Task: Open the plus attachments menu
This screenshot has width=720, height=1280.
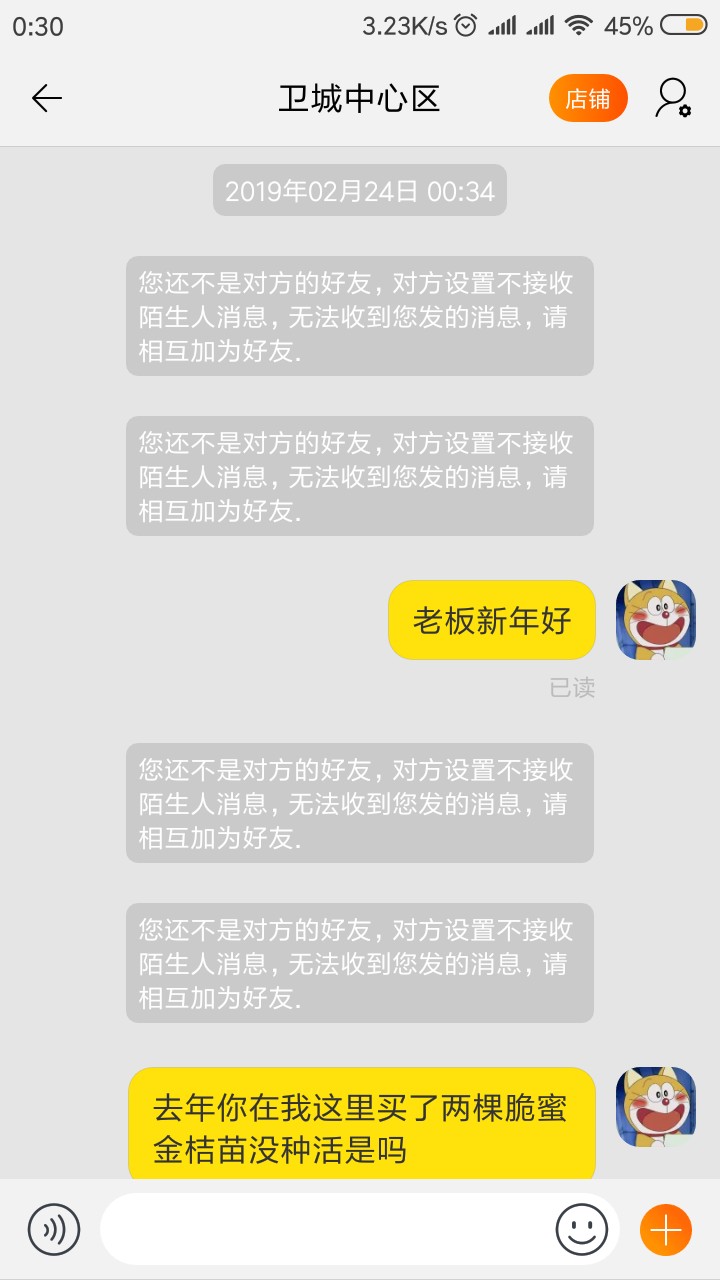Action: tap(666, 1229)
